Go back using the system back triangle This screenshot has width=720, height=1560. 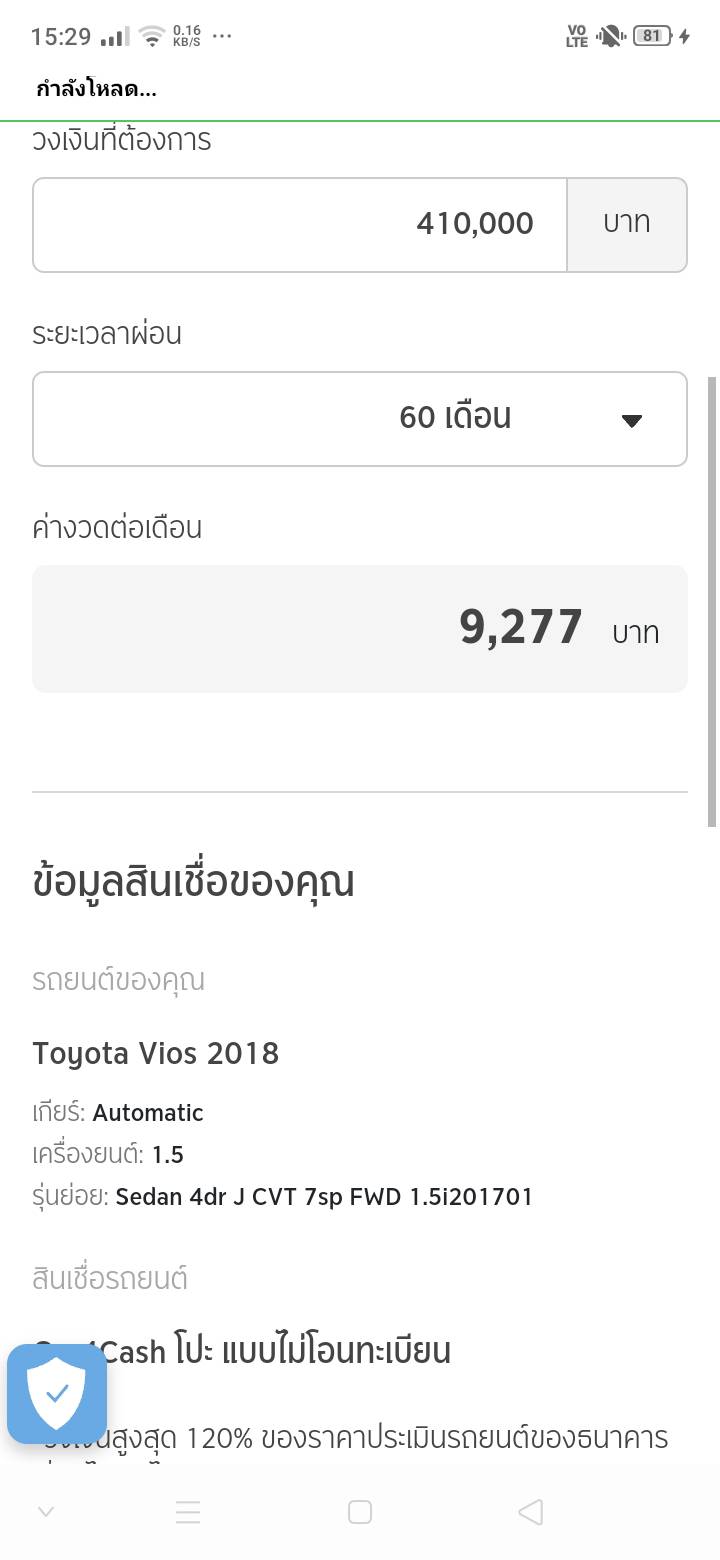531,1512
